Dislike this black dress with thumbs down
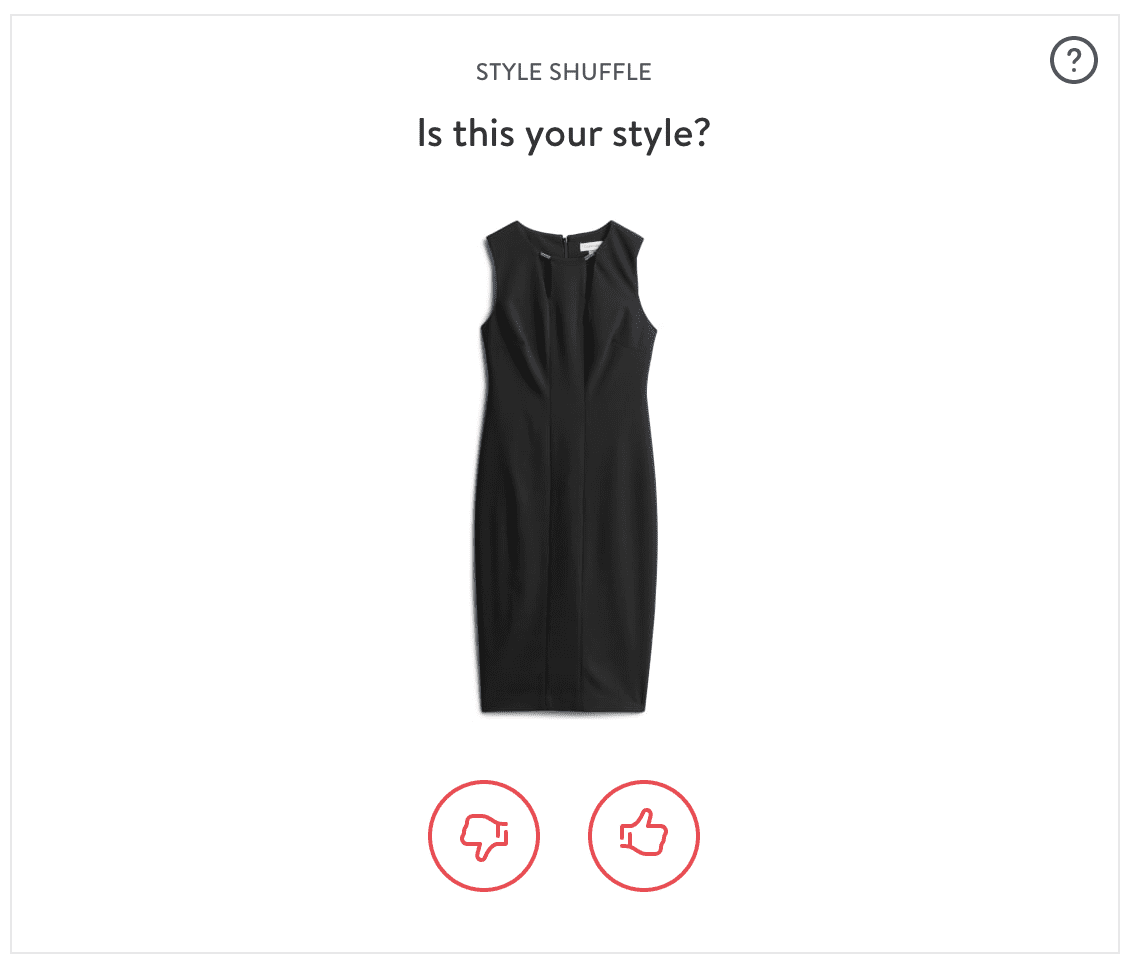 (x=484, y=835)
